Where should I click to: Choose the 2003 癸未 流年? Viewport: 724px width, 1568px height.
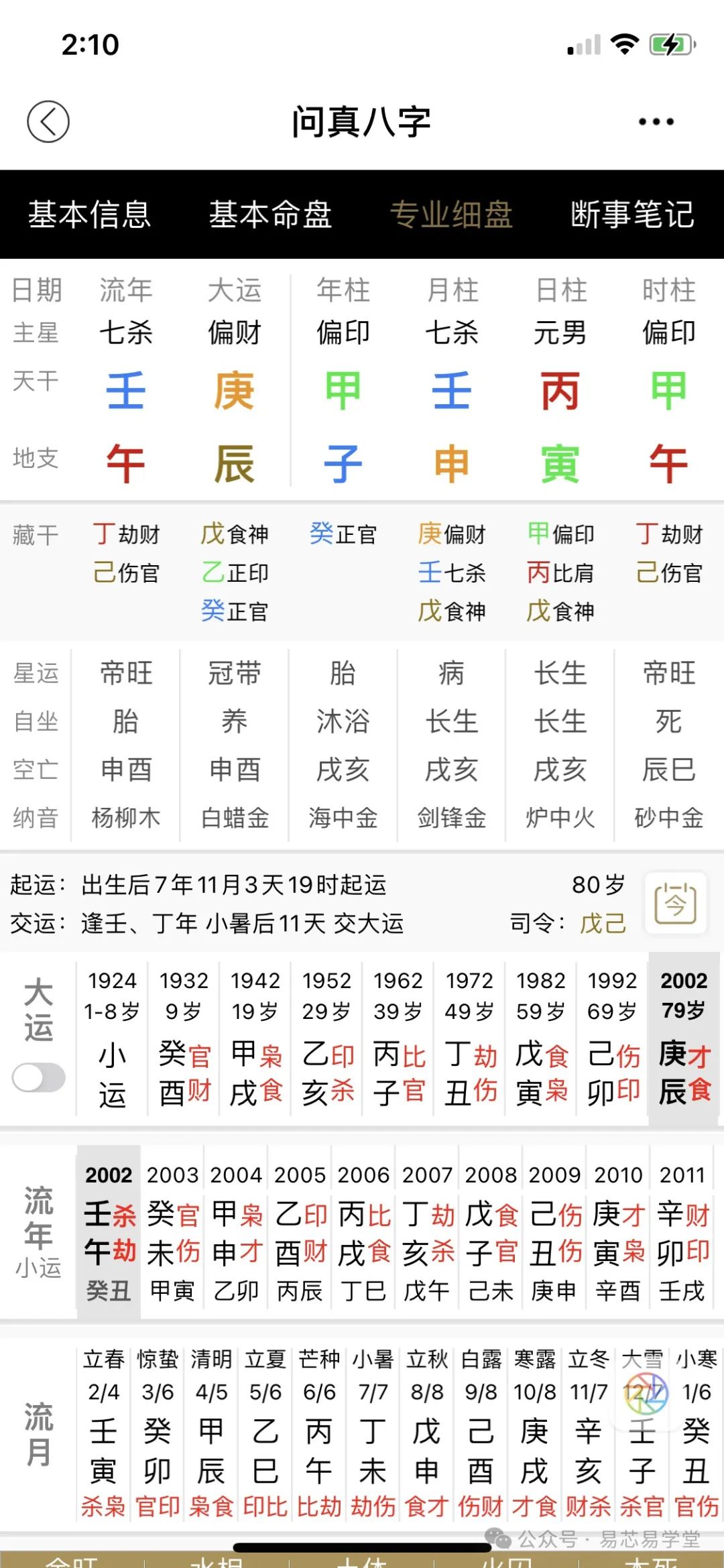pos(172,1233)
